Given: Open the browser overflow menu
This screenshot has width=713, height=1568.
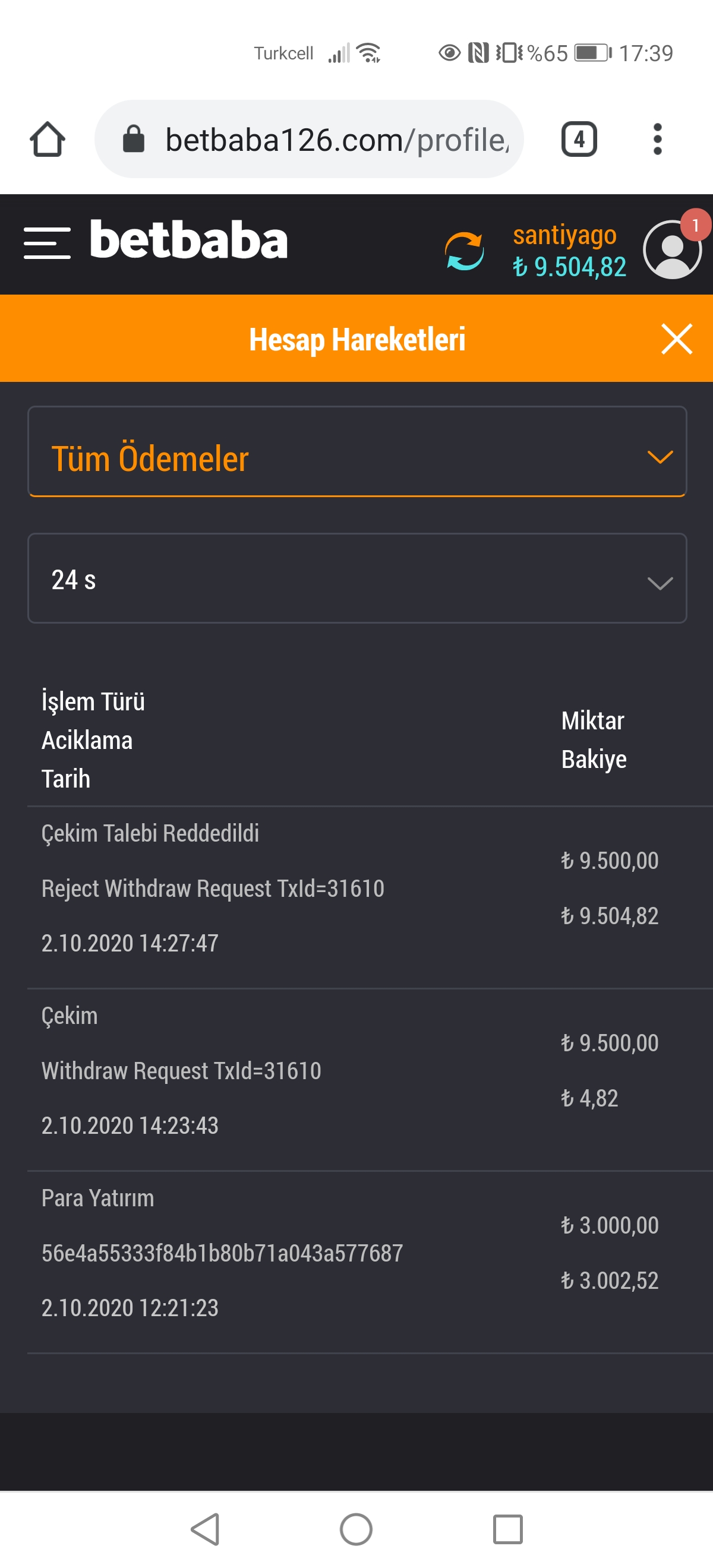Looking at the screenshot, I should [657, 140].
